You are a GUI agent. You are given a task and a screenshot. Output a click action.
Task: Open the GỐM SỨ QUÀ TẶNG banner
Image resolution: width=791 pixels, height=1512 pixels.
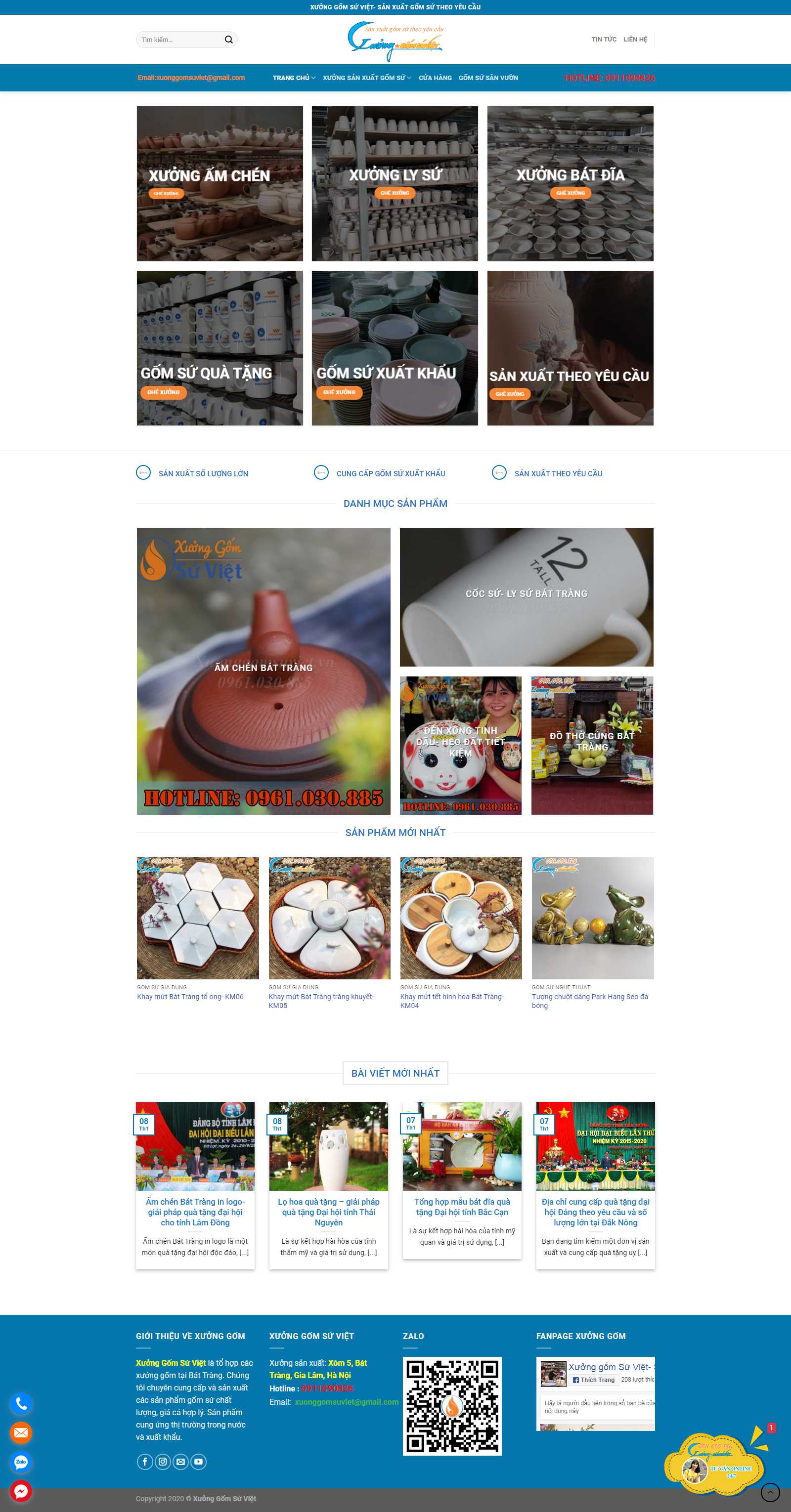220,348
